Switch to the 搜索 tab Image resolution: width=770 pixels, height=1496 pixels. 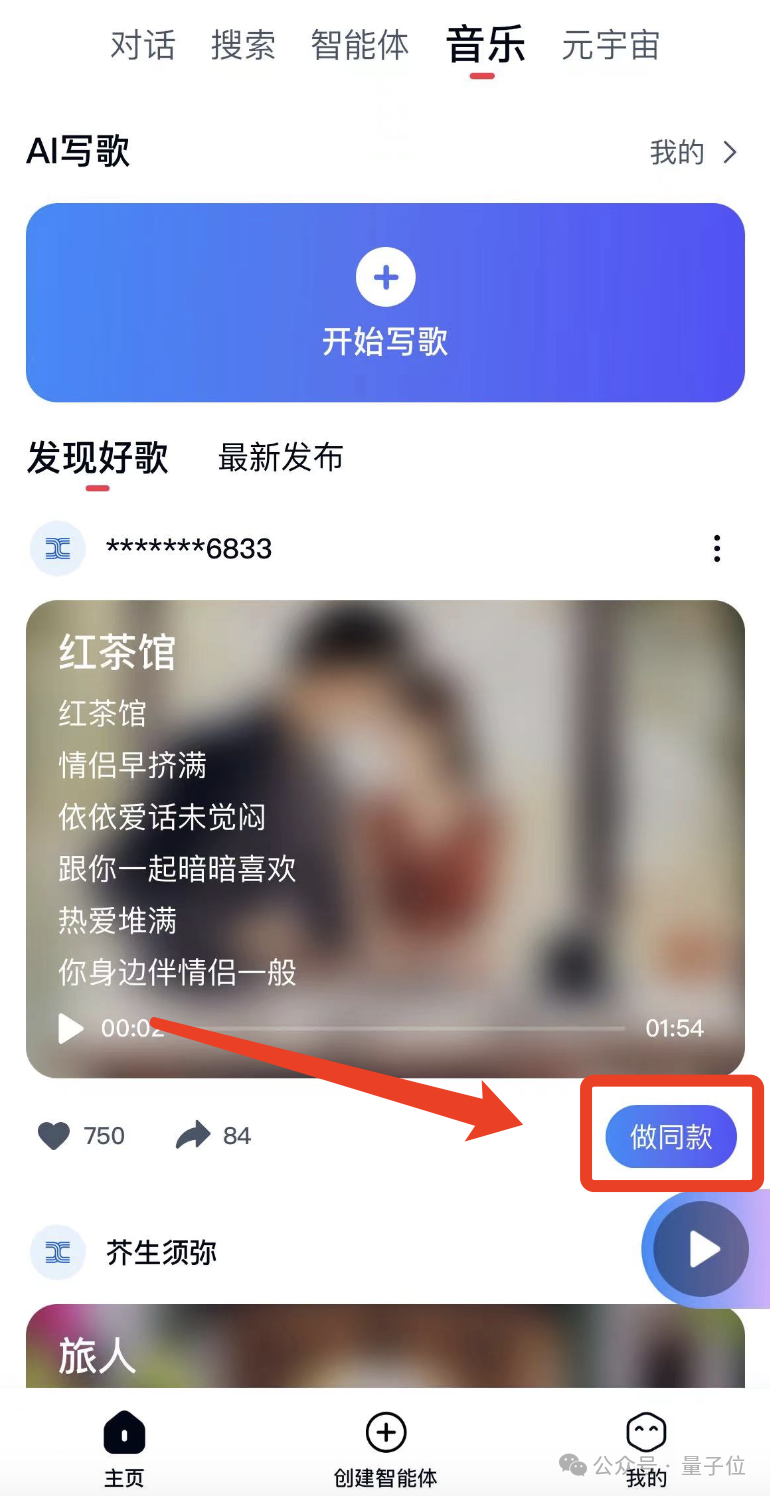pyautogui.click(x=243, y=46)
